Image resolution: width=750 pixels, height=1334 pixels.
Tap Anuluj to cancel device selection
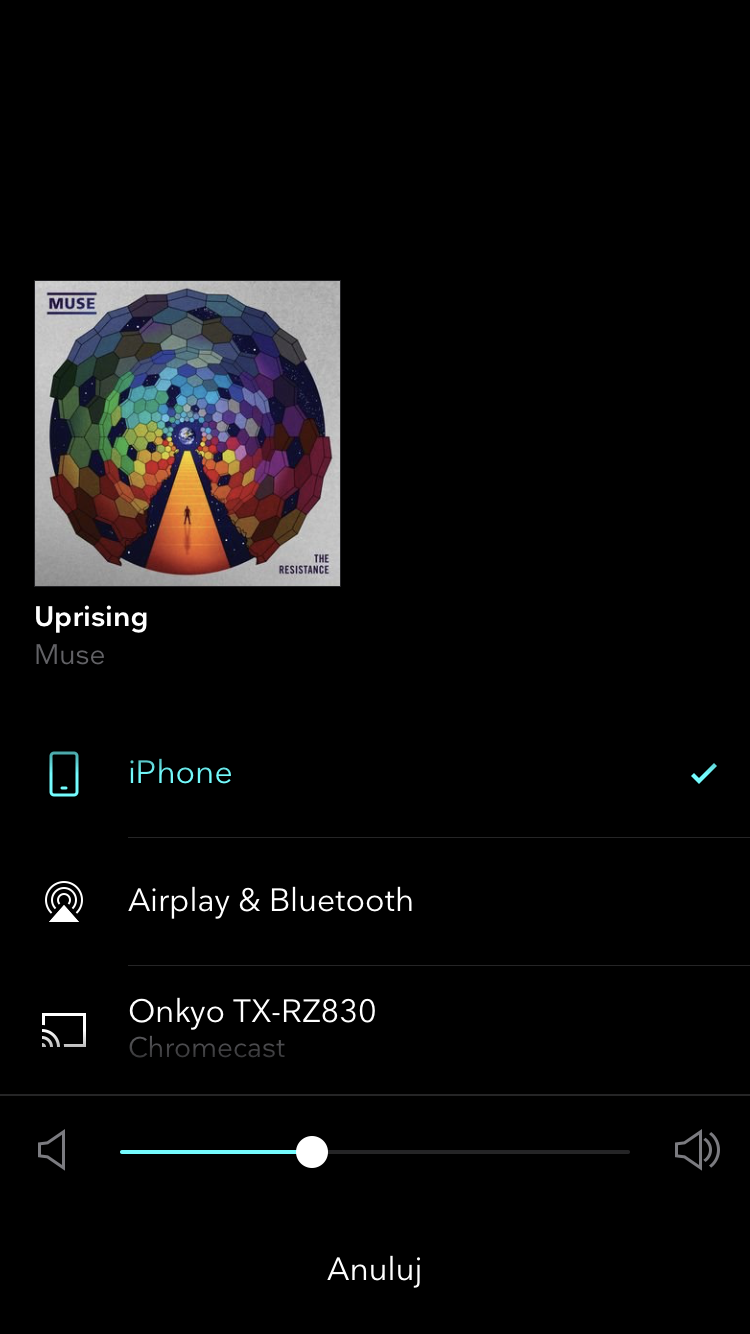tap(374, 1269)
